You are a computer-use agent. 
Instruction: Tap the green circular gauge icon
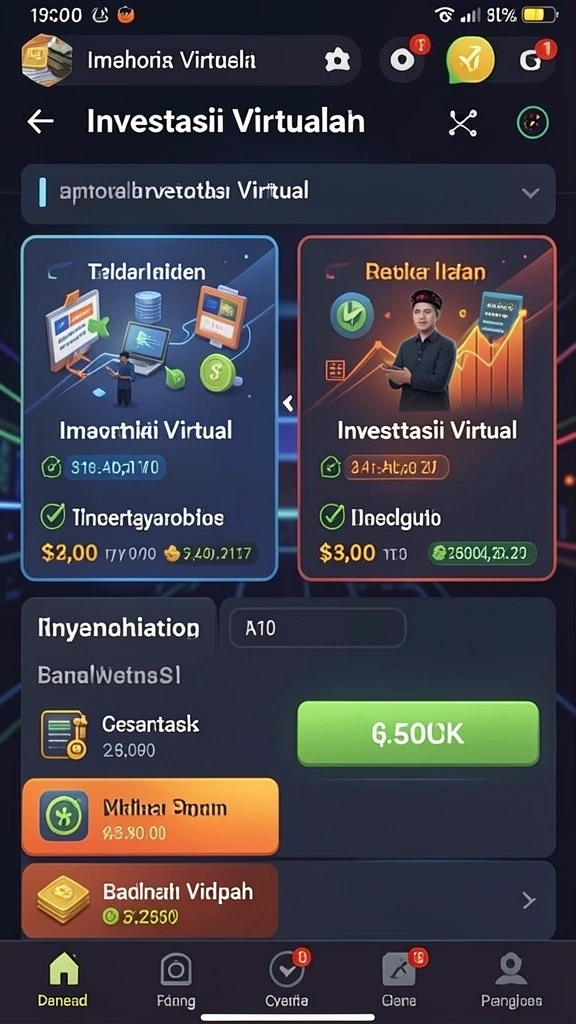(x=533, y=122)
